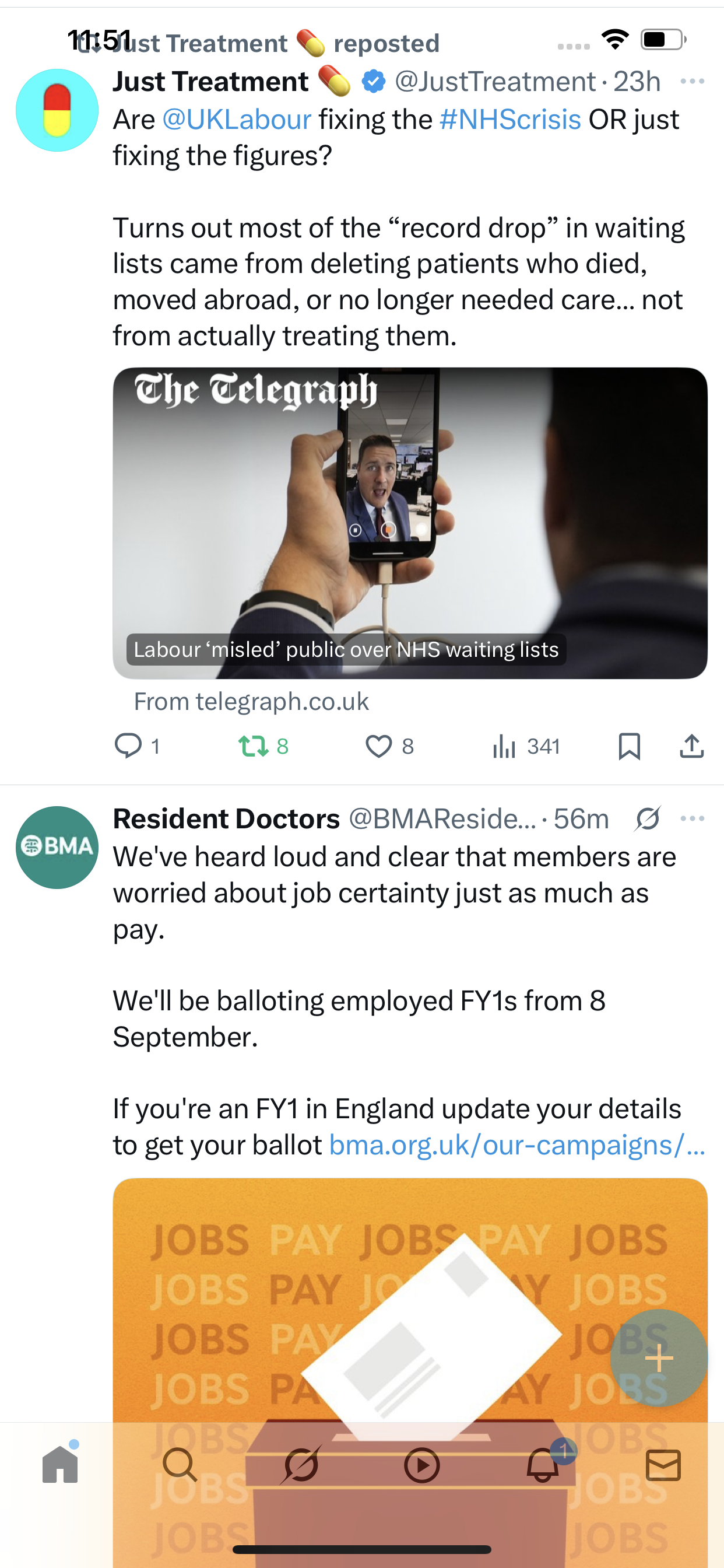Undo repost on Just Treatment's post
Viewport: 724px width, 1568px height.
coord(254,745)
